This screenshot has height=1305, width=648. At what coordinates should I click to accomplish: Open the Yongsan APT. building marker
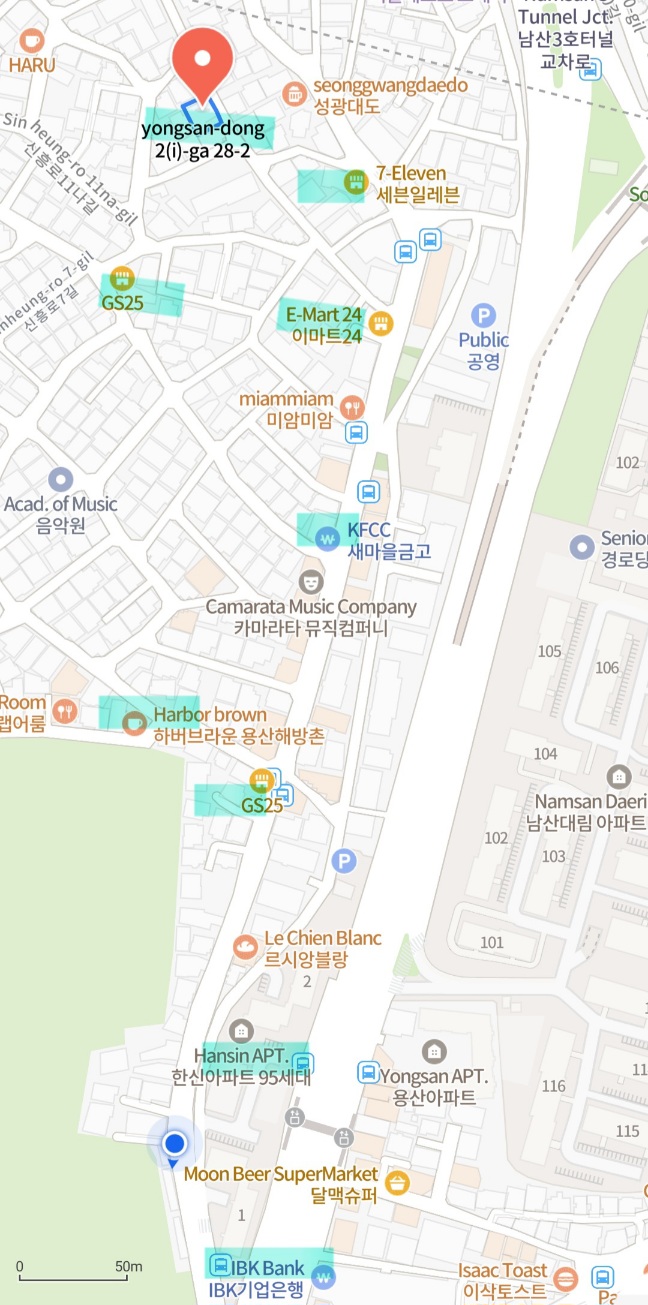click(434, 1051)
